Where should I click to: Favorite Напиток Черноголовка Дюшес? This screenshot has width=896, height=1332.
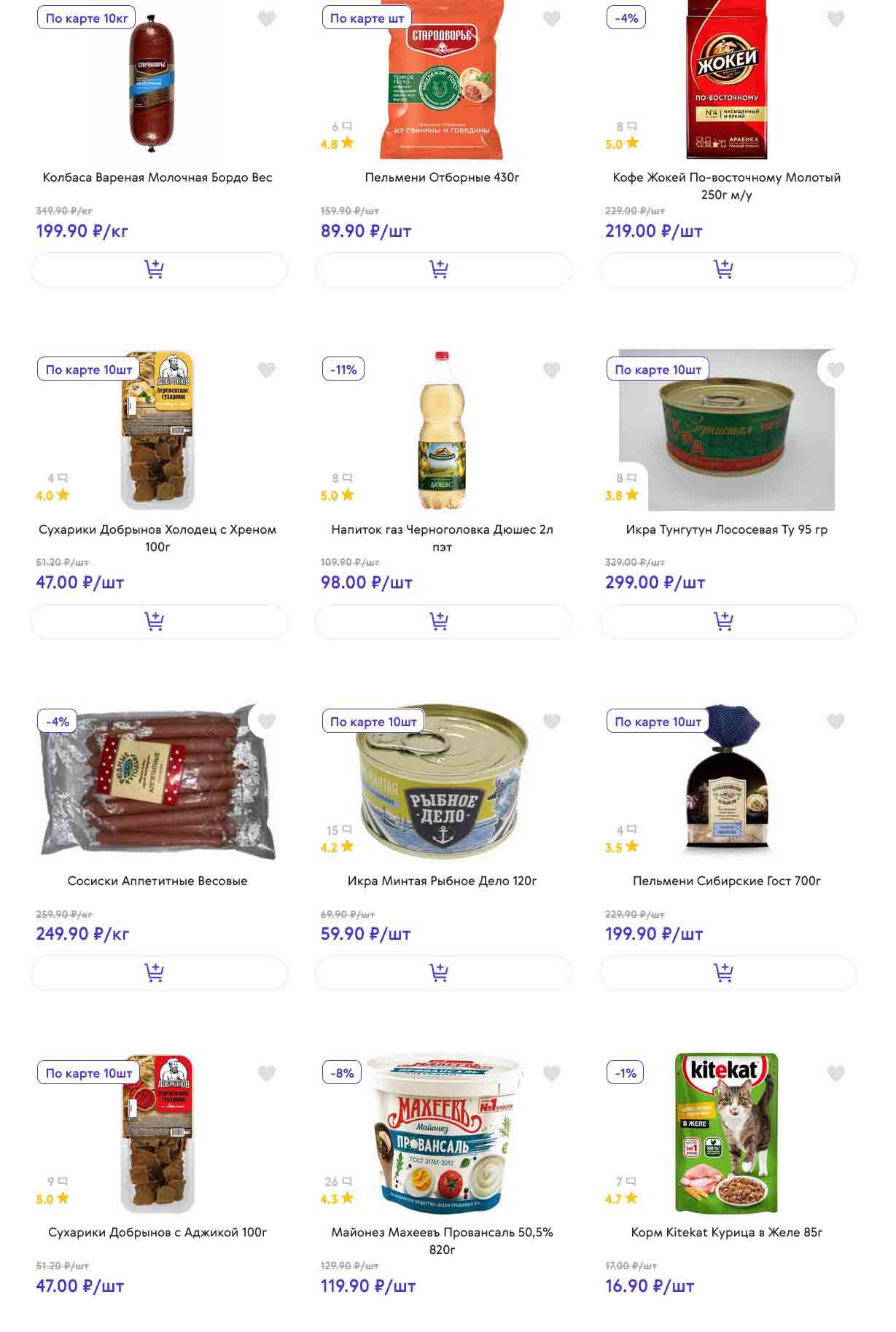point(551,370)
